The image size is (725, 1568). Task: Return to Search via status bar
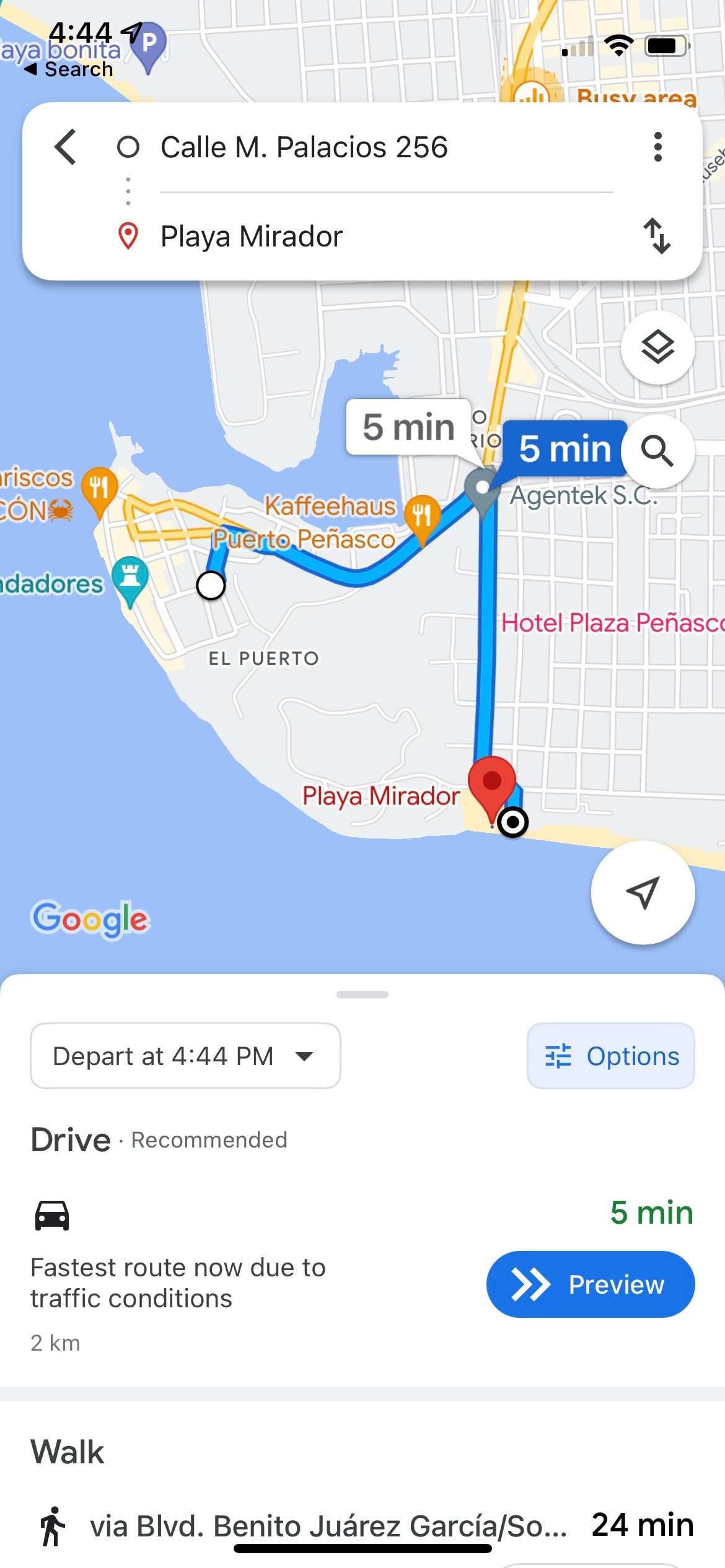click(68, 69)
